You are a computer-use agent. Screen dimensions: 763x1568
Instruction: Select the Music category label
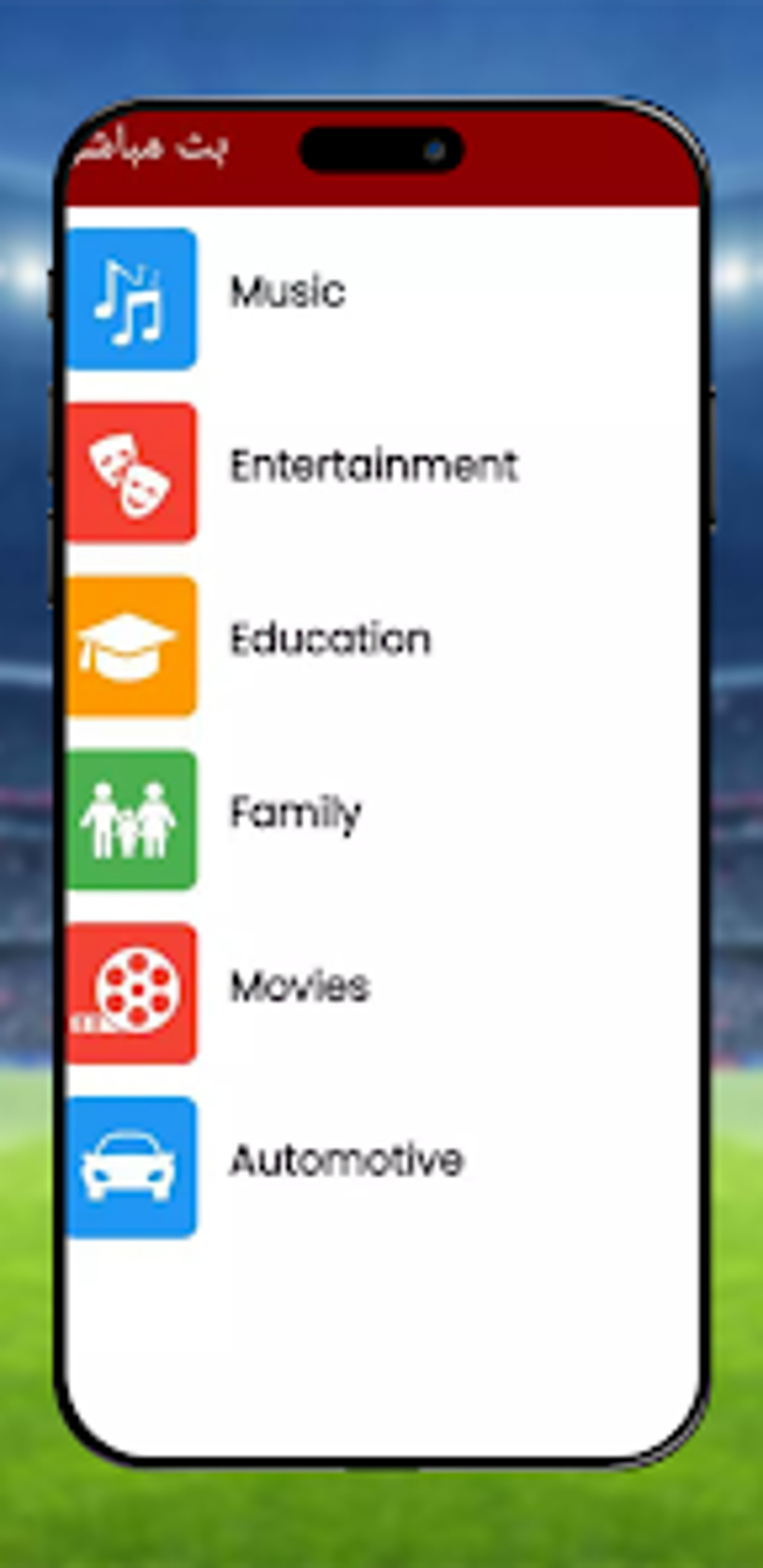tap(286, 292)
